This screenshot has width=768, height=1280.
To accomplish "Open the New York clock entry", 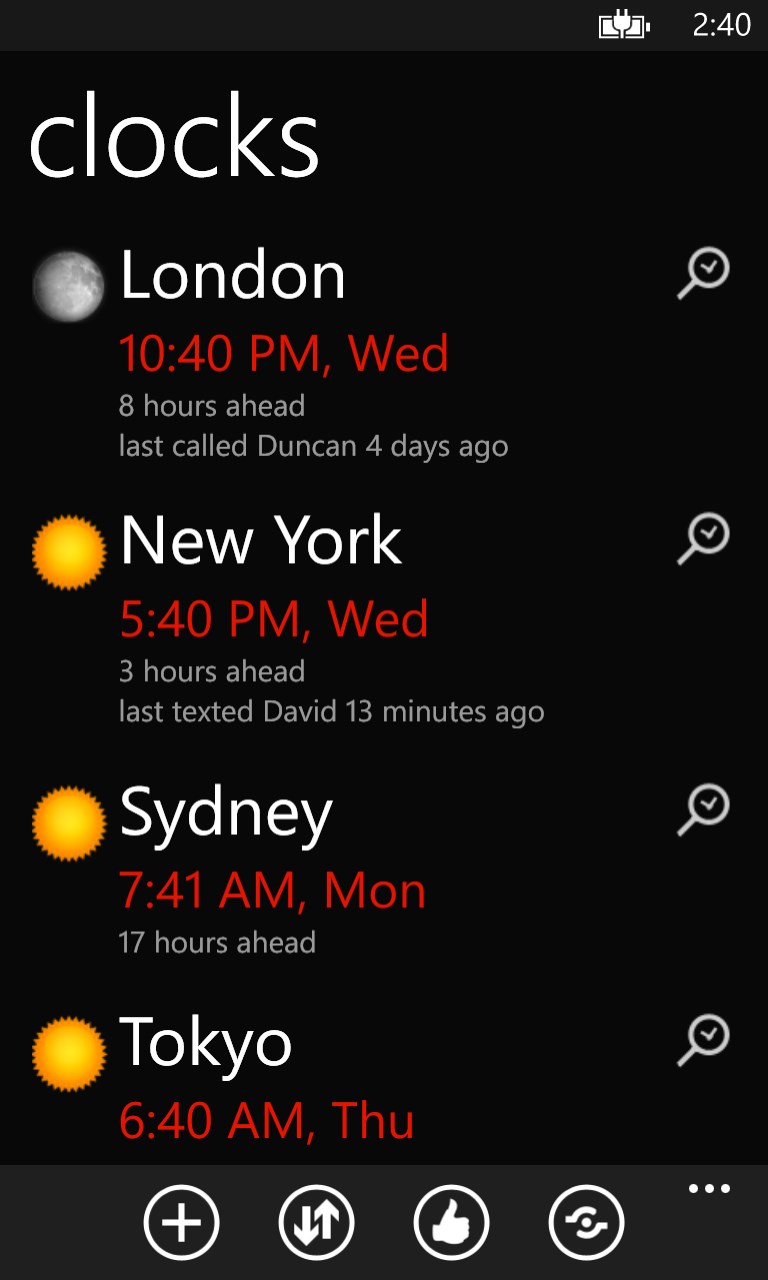I will [260, 542].
